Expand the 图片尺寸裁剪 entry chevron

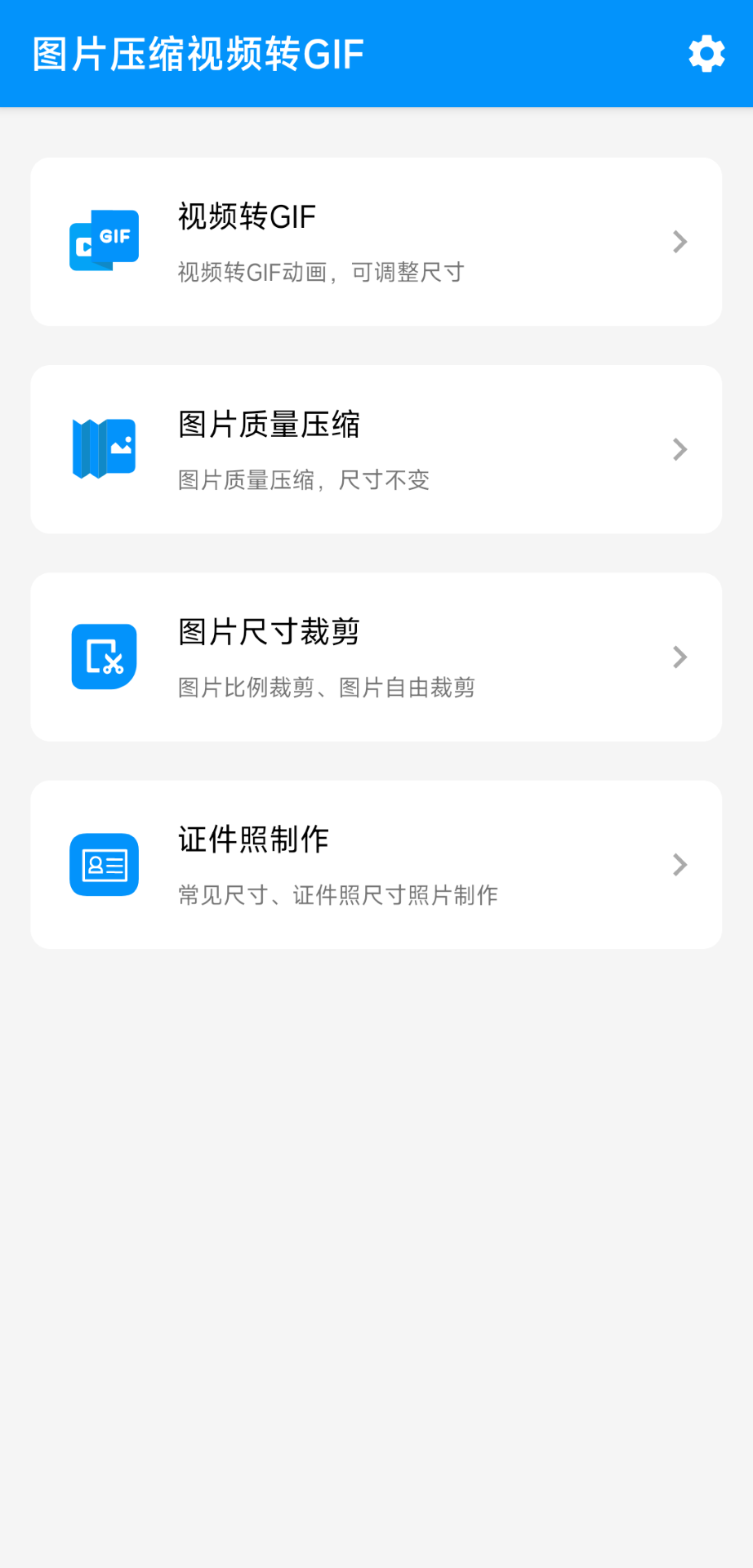(x=679, y=657)
